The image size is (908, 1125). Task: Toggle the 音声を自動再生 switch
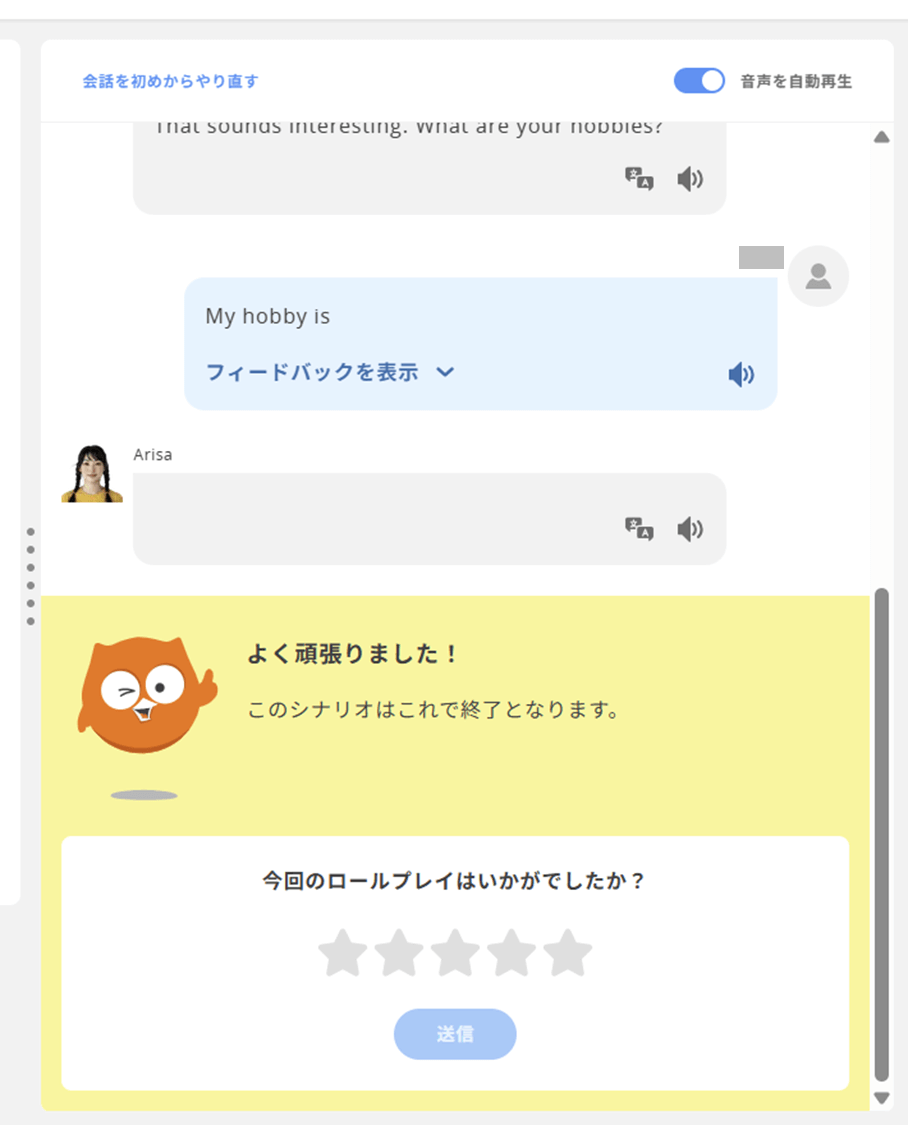point(699,81)
